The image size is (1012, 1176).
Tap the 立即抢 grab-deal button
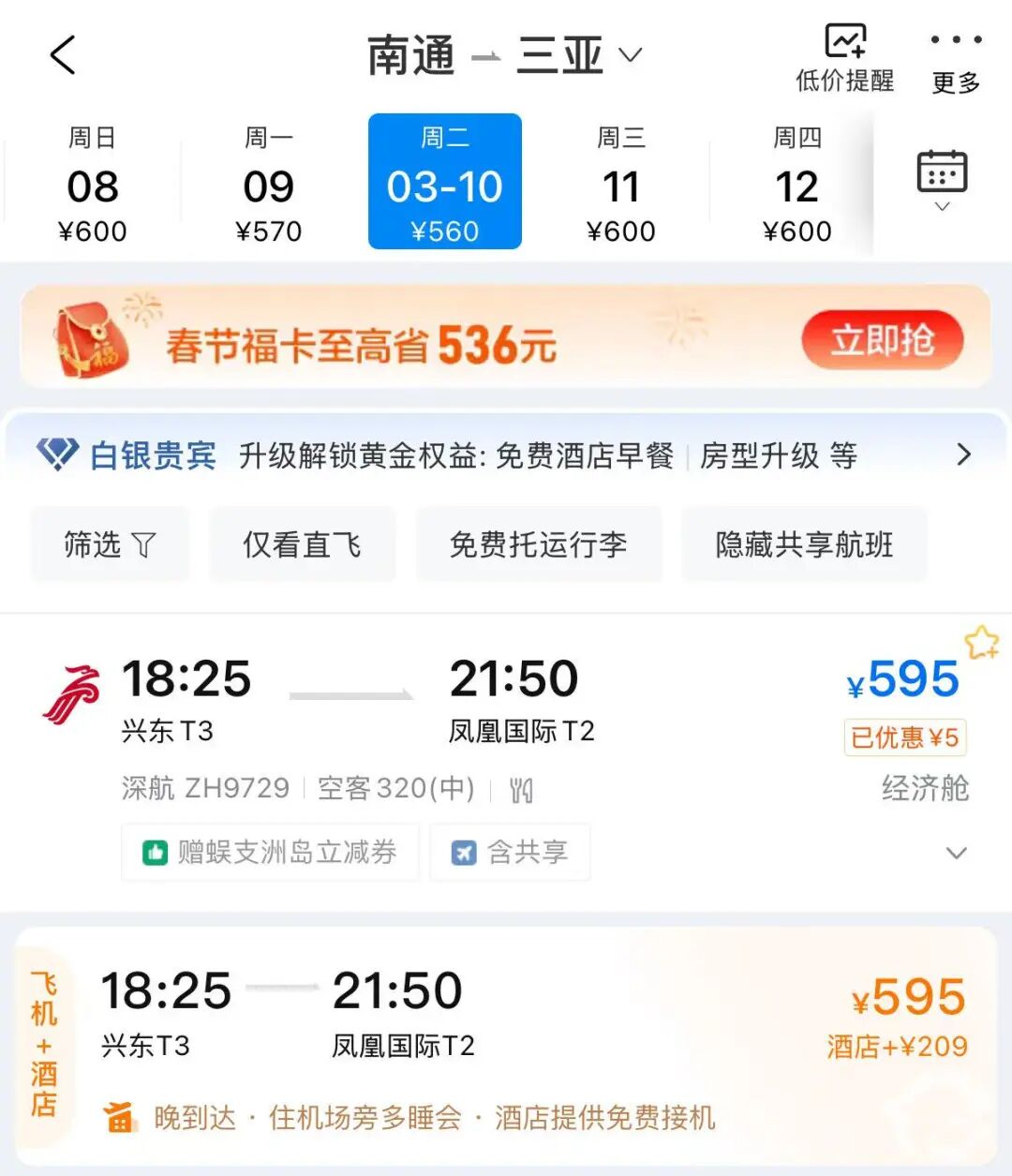pyautogui.click(x=882, y=341)
